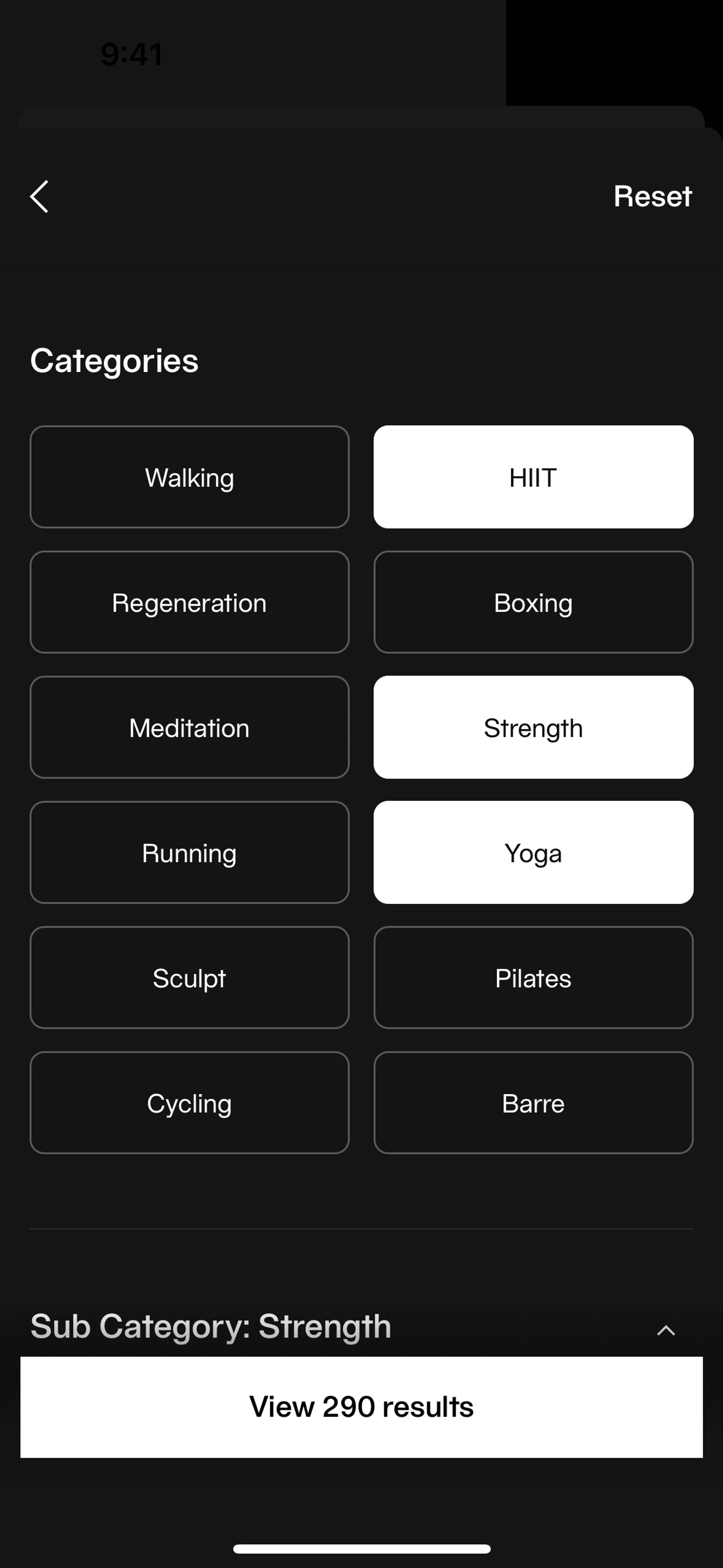Include the Pilates category
723x1568 pixels.
point(533,978)
